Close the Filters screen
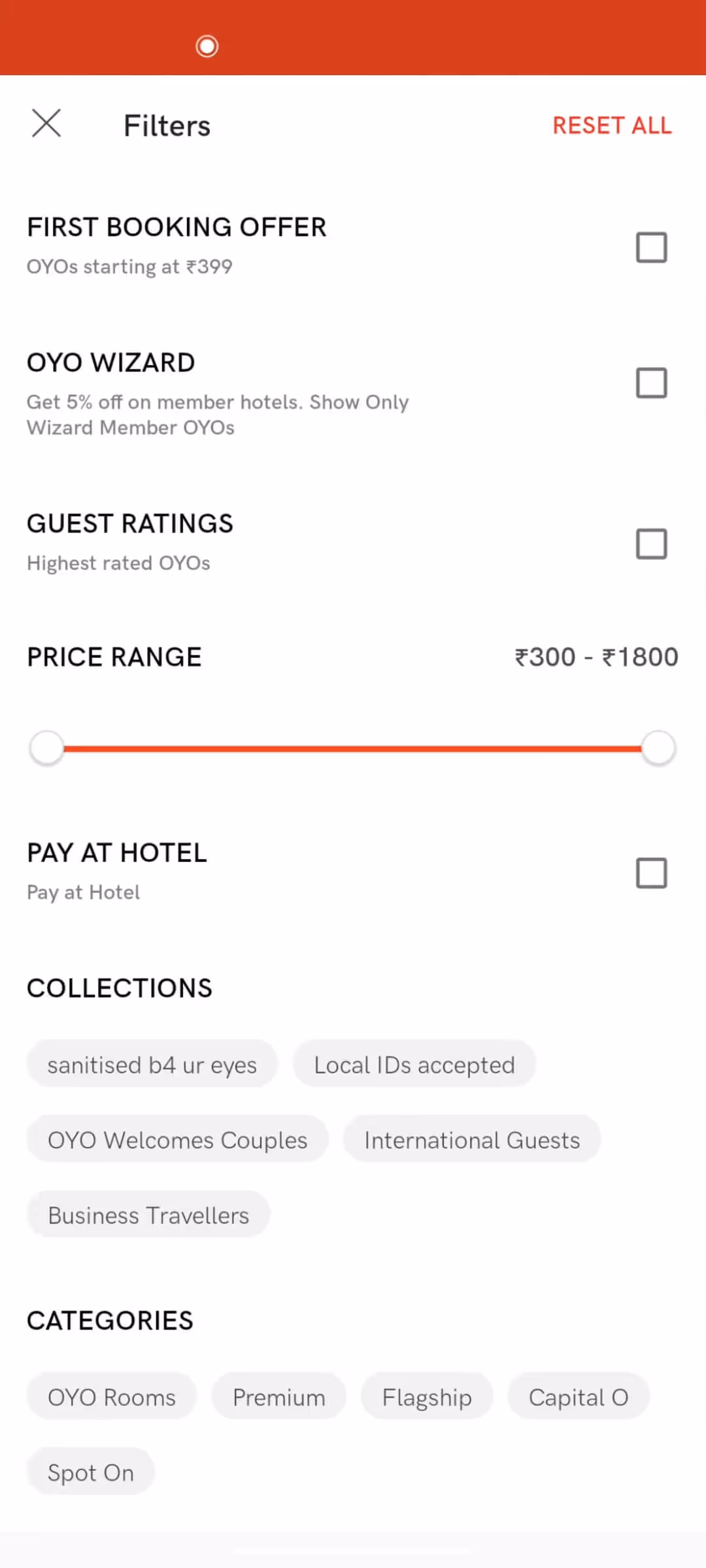This screenshot has height=1568, width=706. point(46,123)
